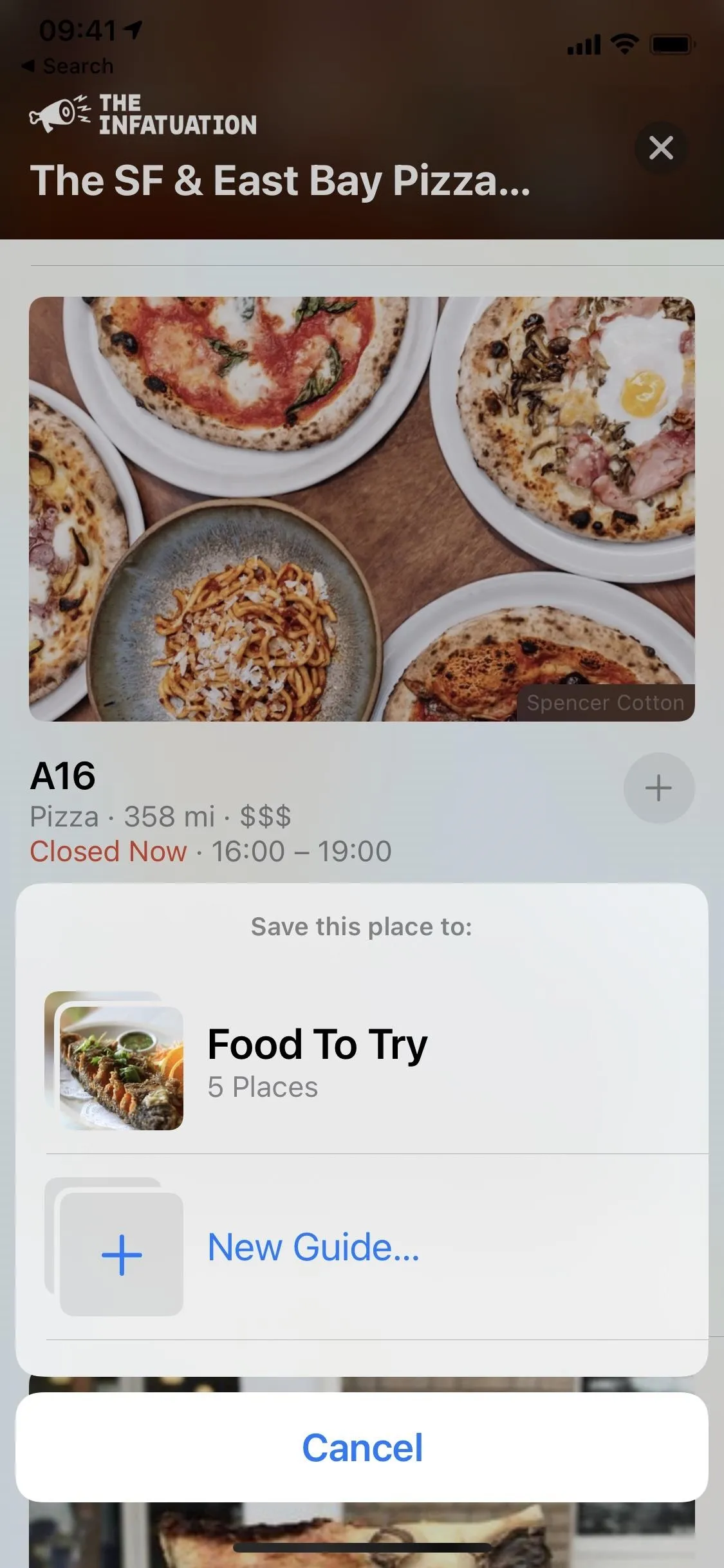Close the Infatuation guide panel

pyautogui.click(x=661, y=147)
